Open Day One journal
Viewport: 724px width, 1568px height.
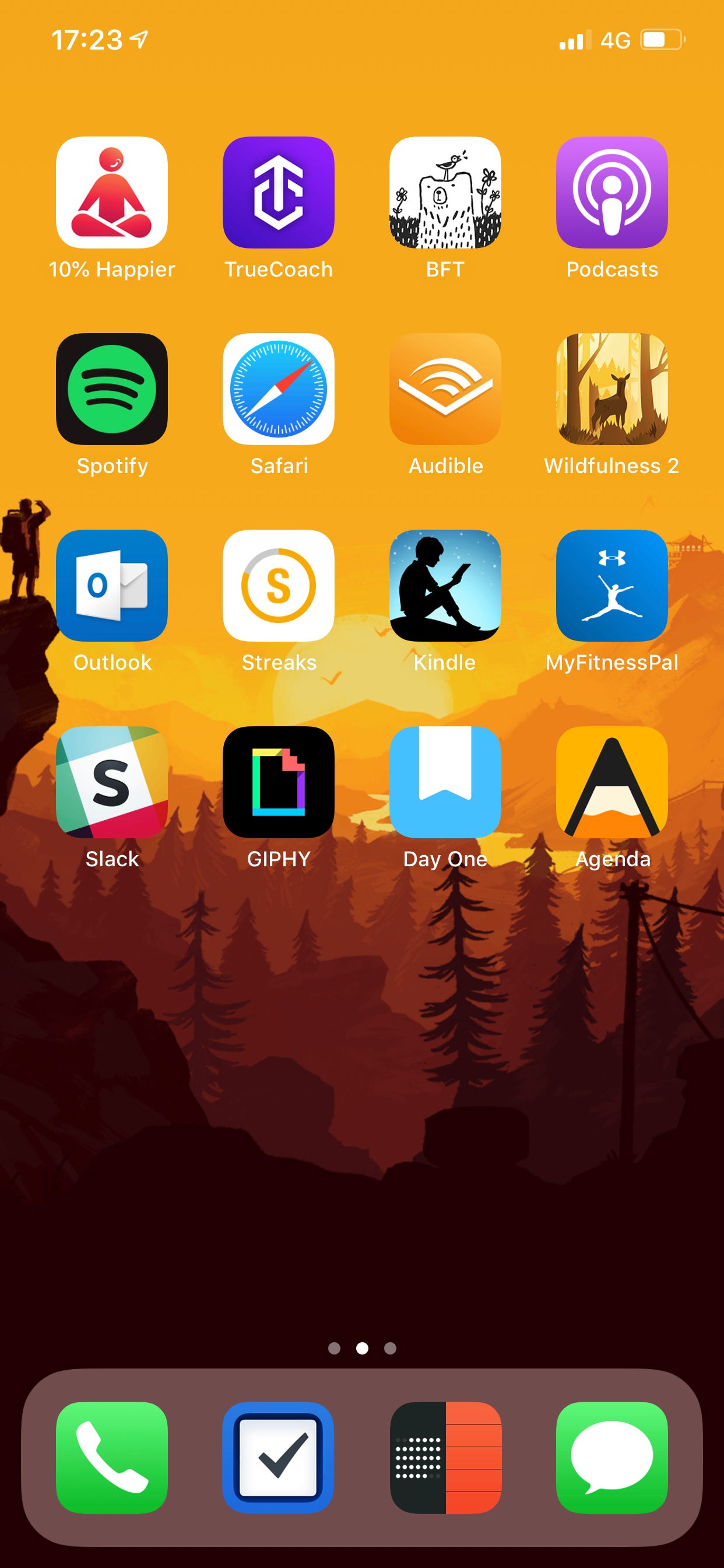[445, 782]
